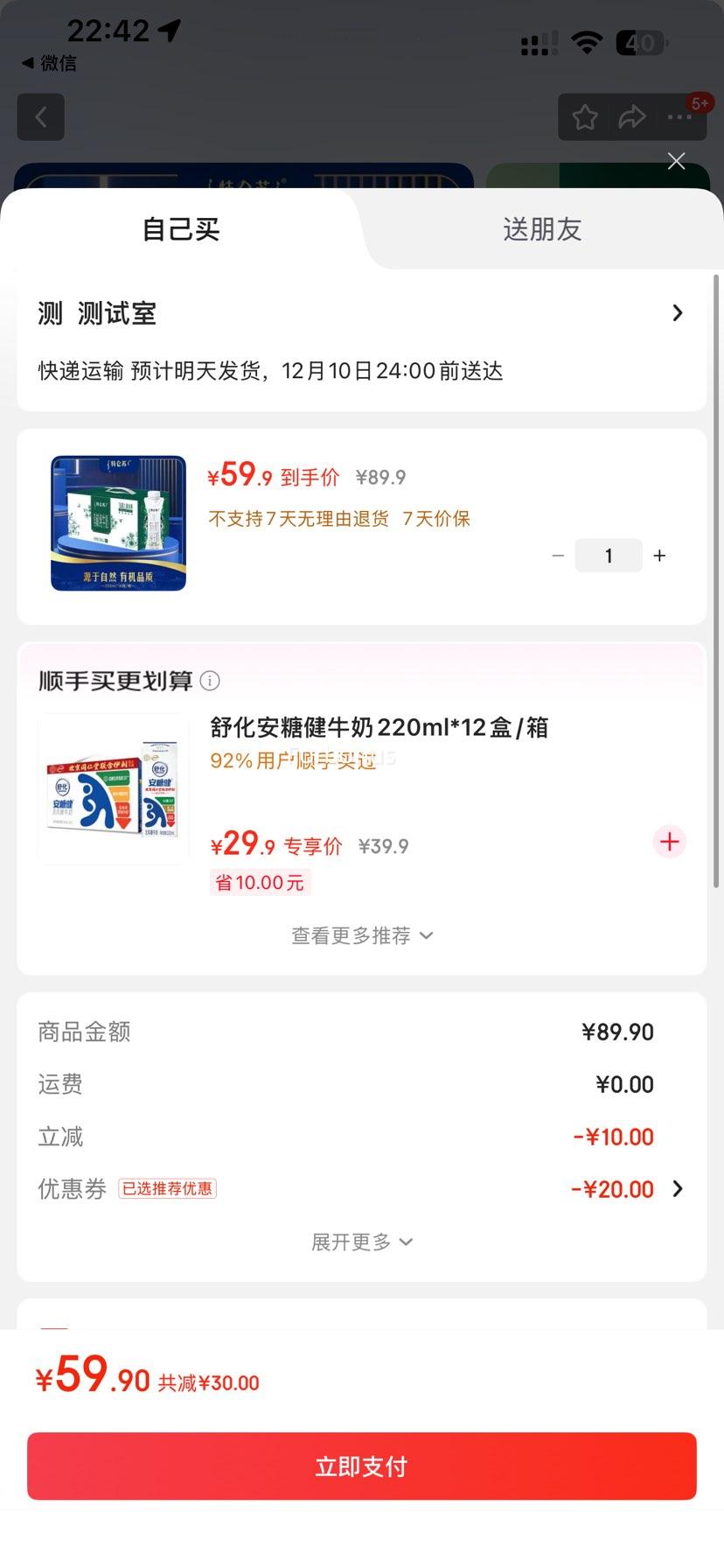Switch to the 送朋友 tab
724x1568 pixels.
click(x=541, y=229)
